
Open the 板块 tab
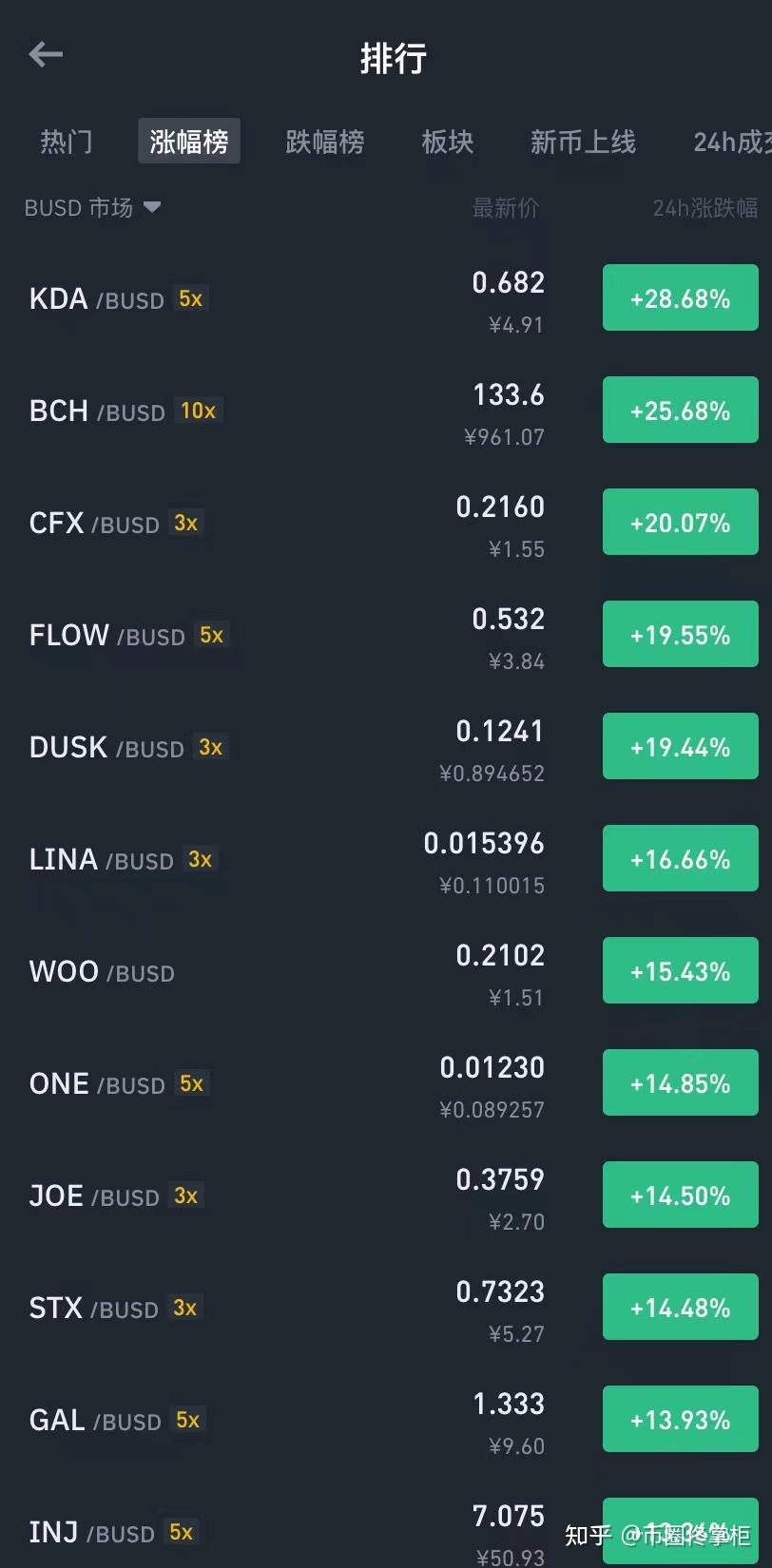pyautogui.click(x=447, y=142)
